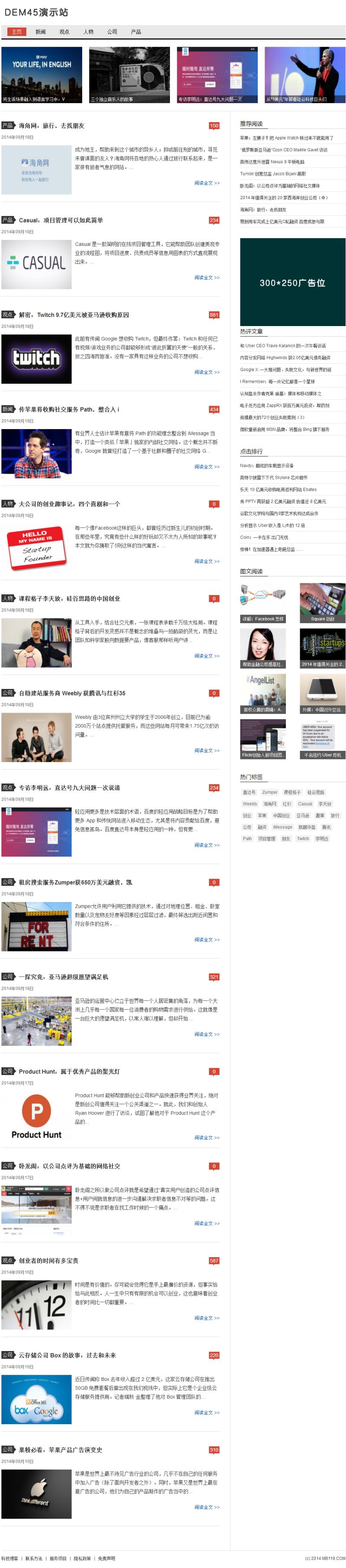Viewport: 346px width, 1568px height.
Task: Tap 阅读全文 under the Casual article
Action: 207,278
